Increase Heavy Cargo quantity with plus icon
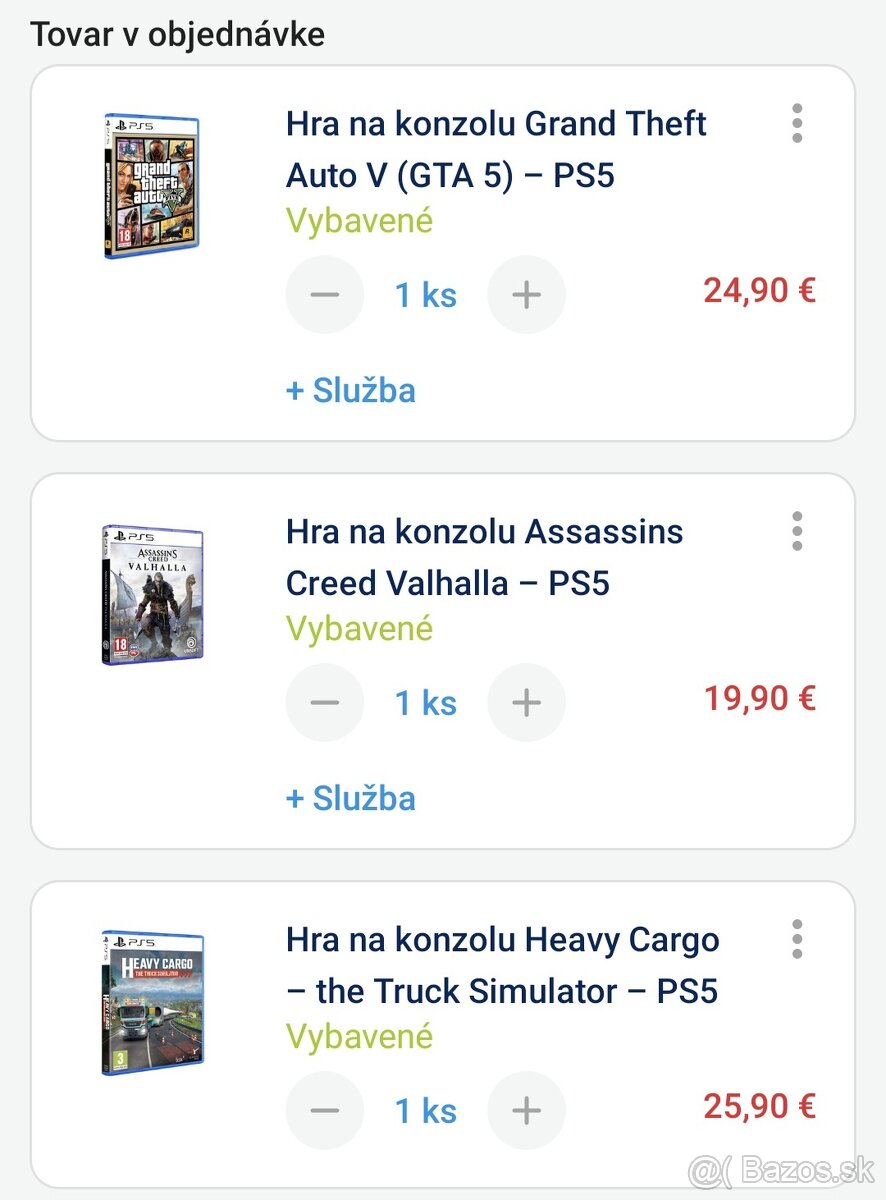This screenshot has width=886, height=1200. 526,1110
